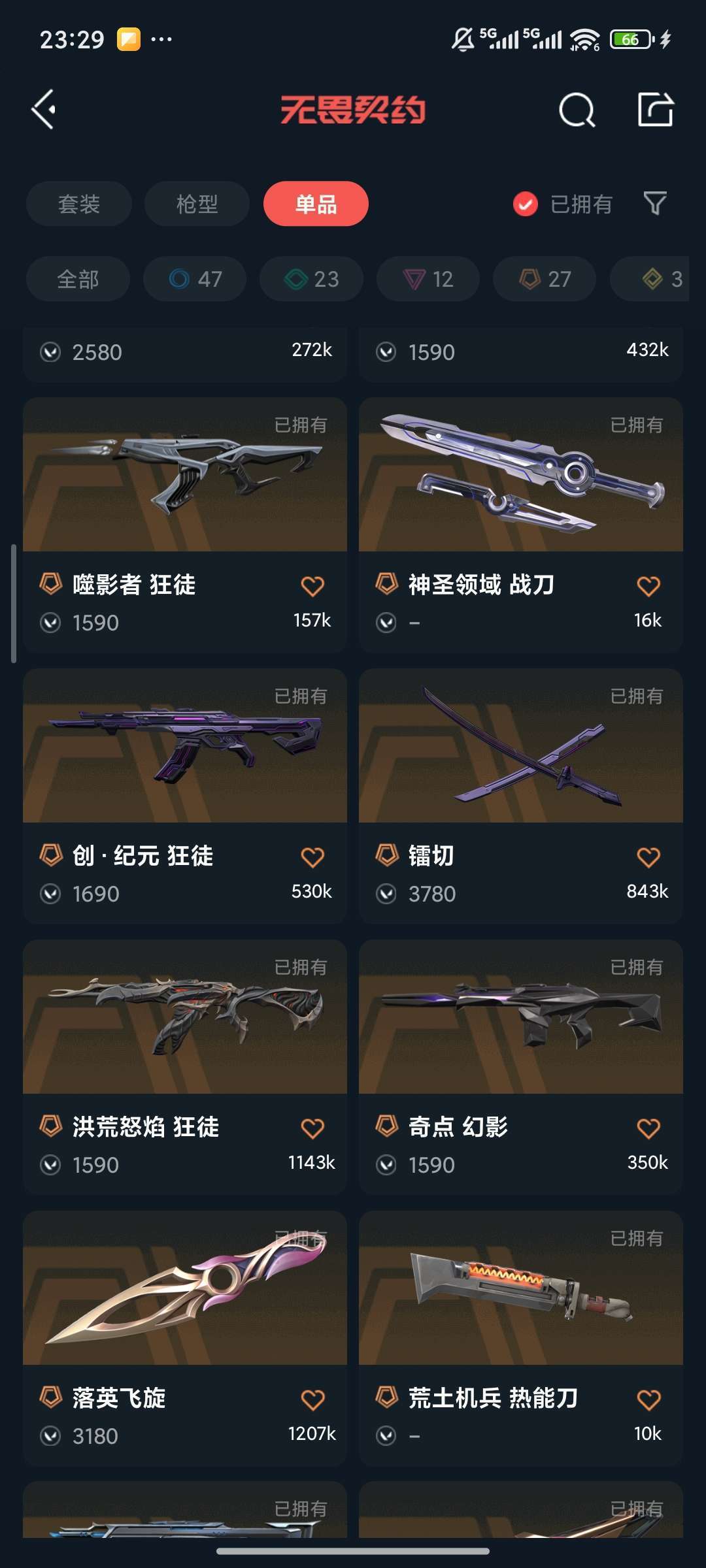Toggle the red 已拥有 owned checkmark
The height and width of the screenshot is (1568, 706).
(526, 204)
